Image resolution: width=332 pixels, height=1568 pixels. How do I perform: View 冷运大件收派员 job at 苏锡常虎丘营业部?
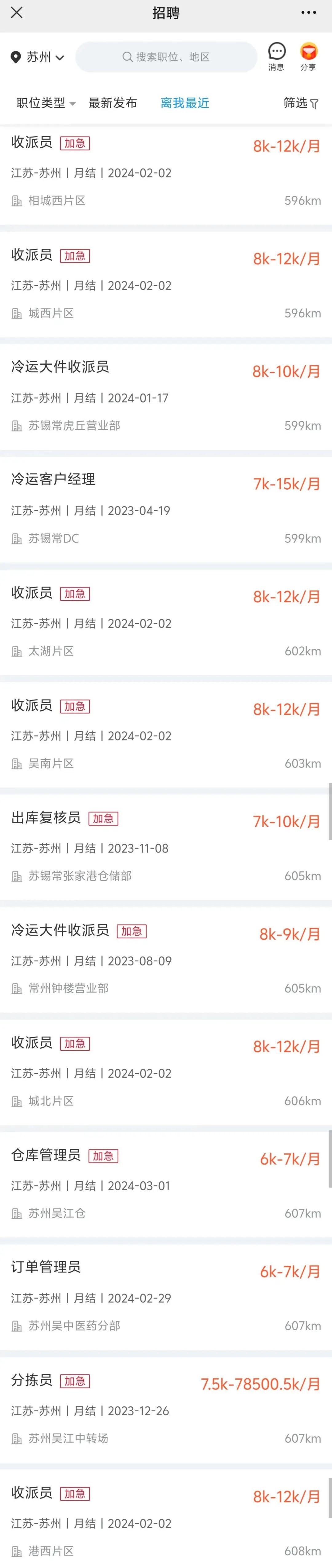(x=166, y=397)
